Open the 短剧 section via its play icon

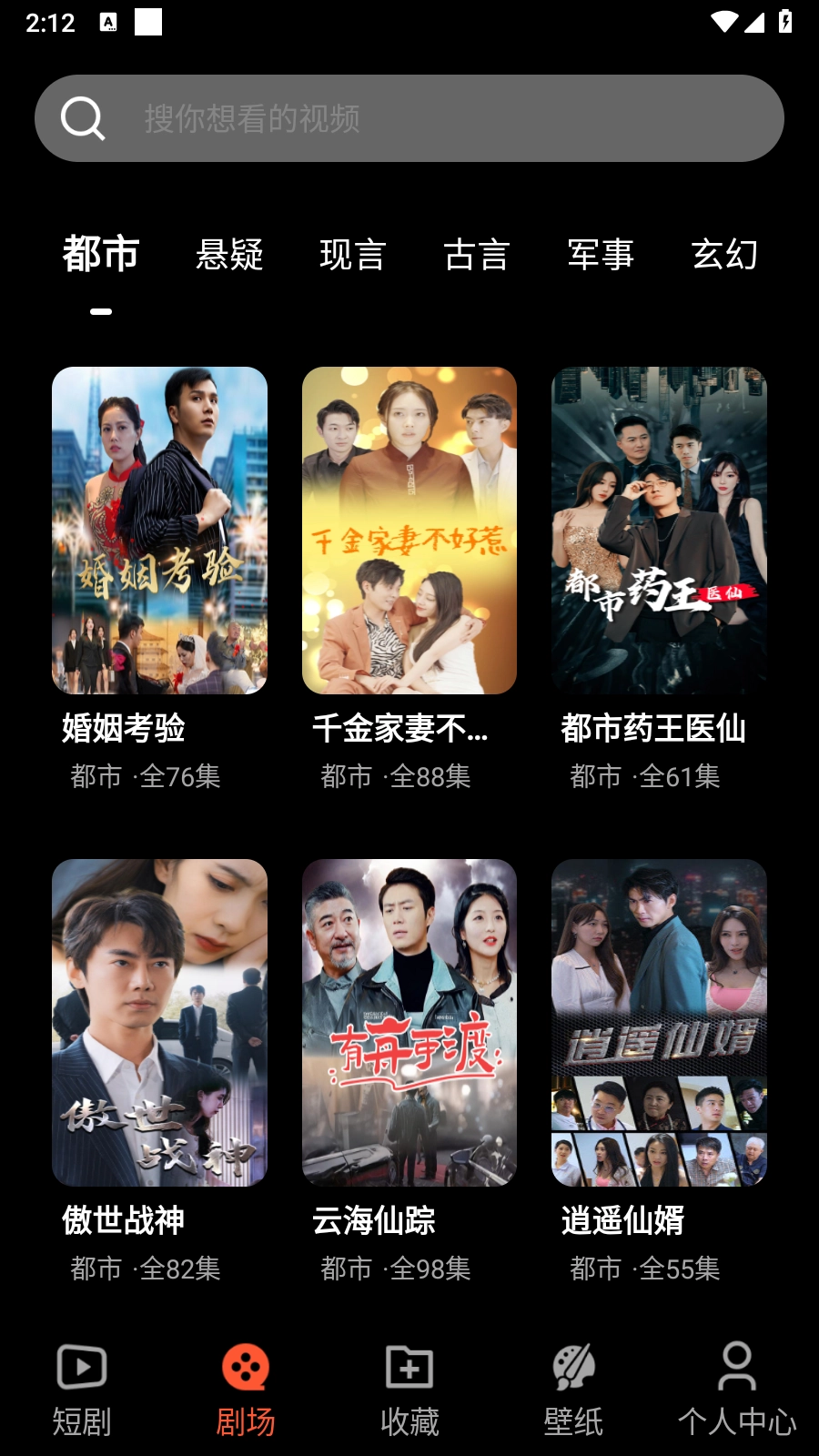(x=81, y=1367)
